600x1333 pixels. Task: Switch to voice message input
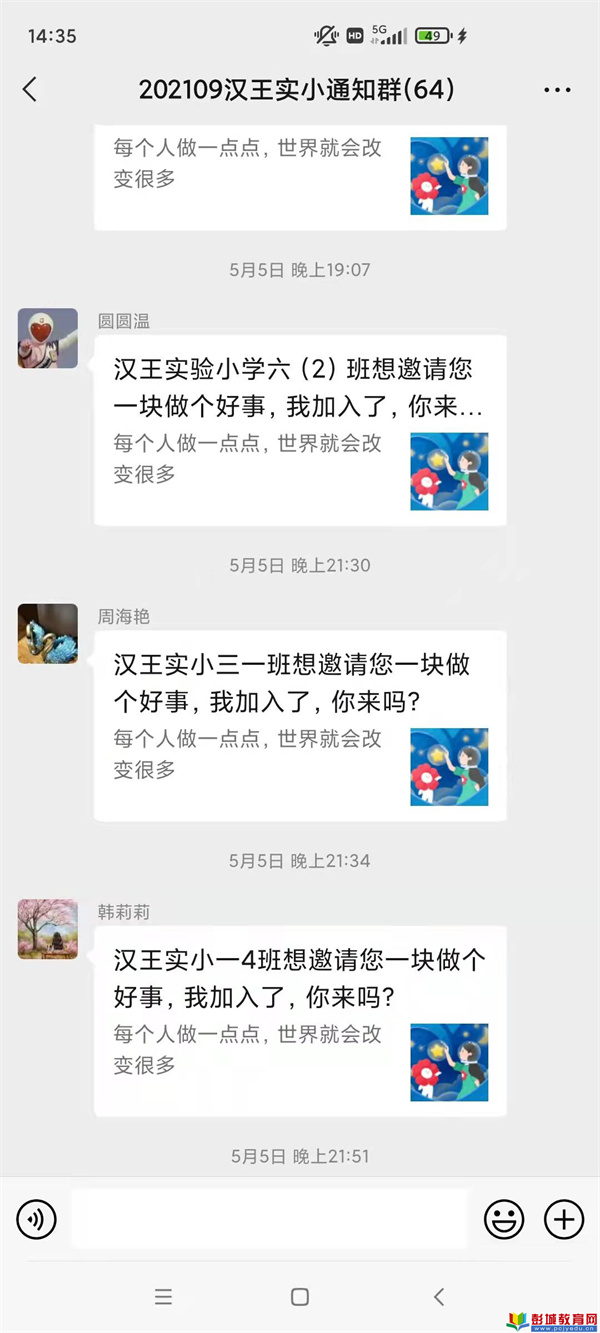37,1219
